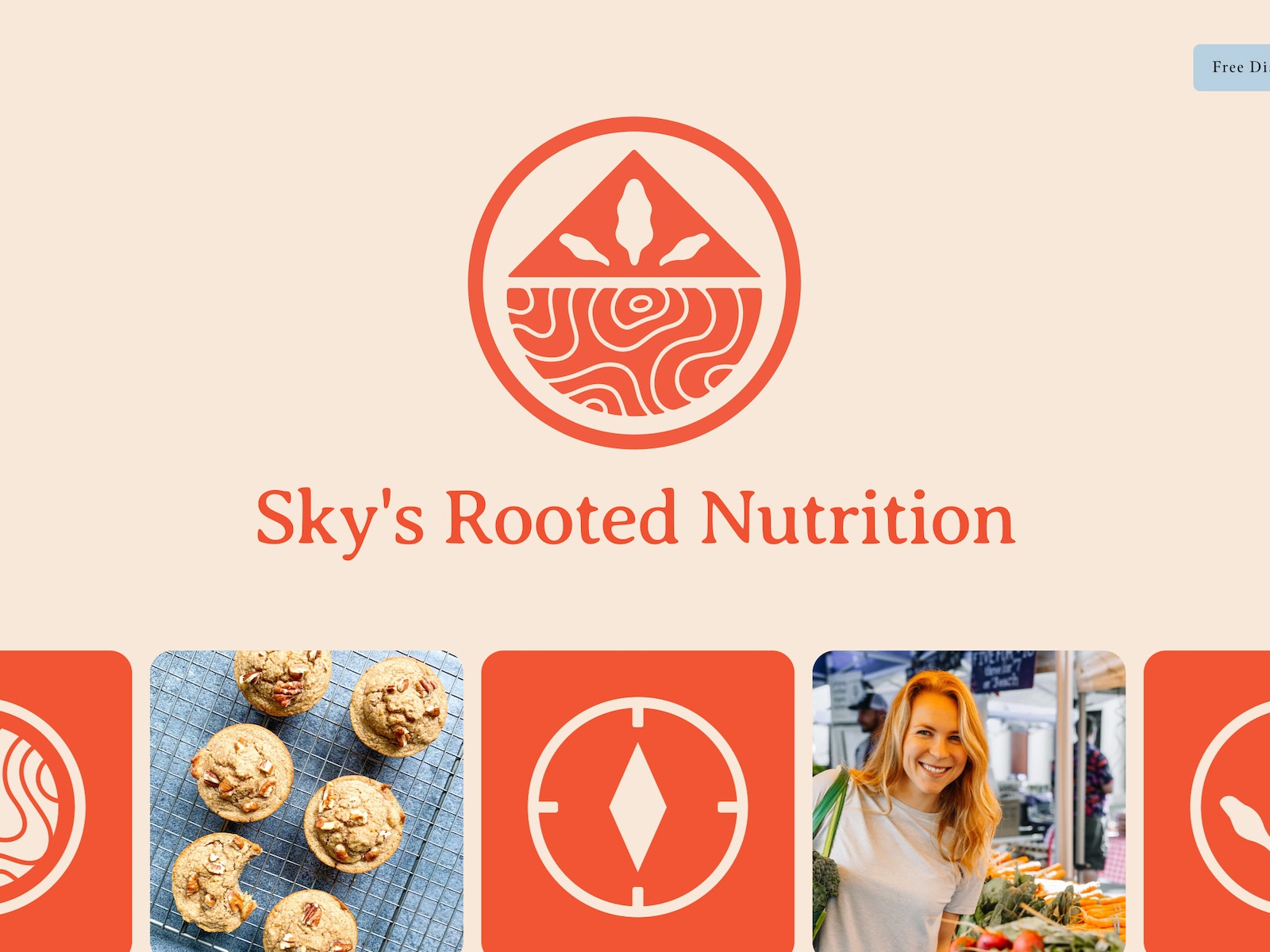The width and height of the screenshot is (1270, 952).
Task: Tap the Free Discovery button
Action: pos(1232,67)
